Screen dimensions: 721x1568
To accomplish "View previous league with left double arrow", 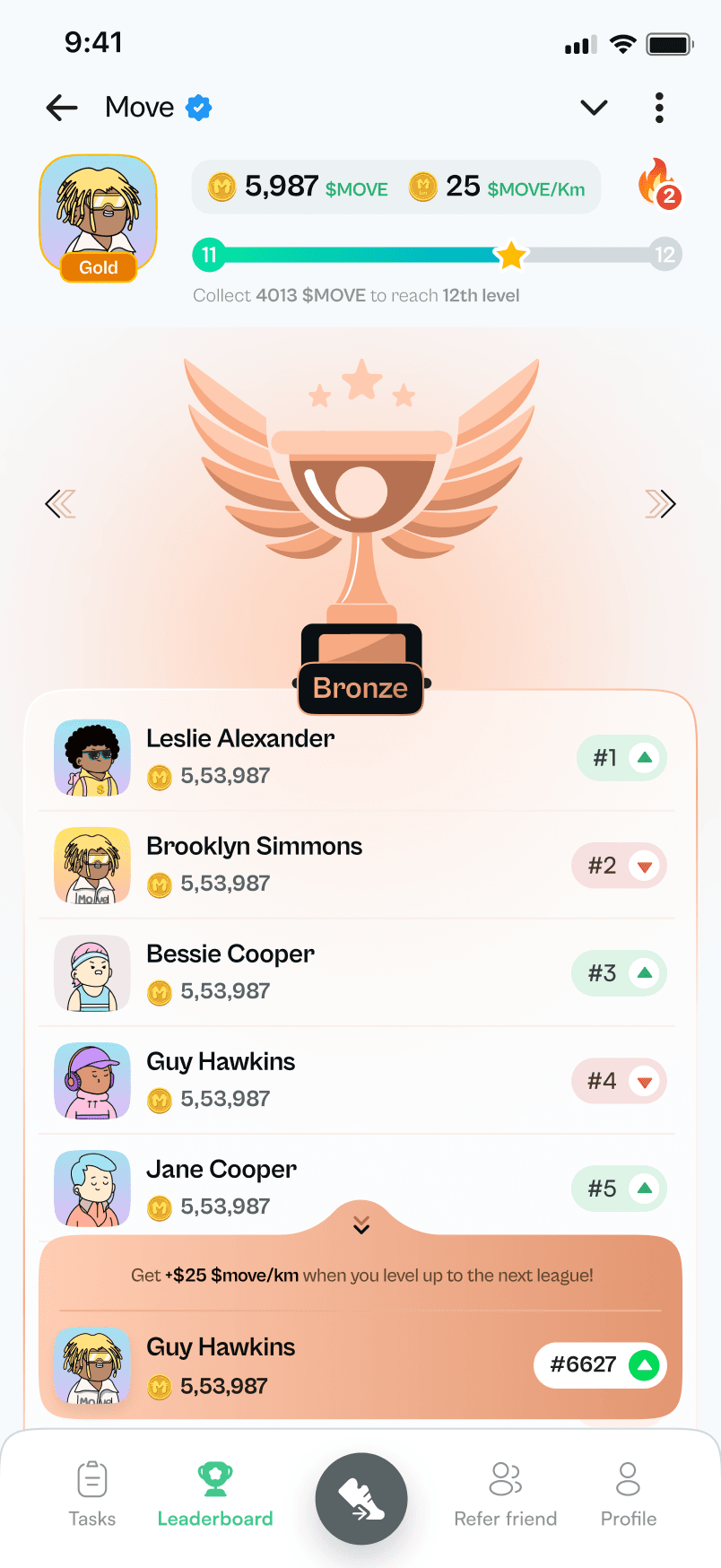I will (x=60, y=504).
